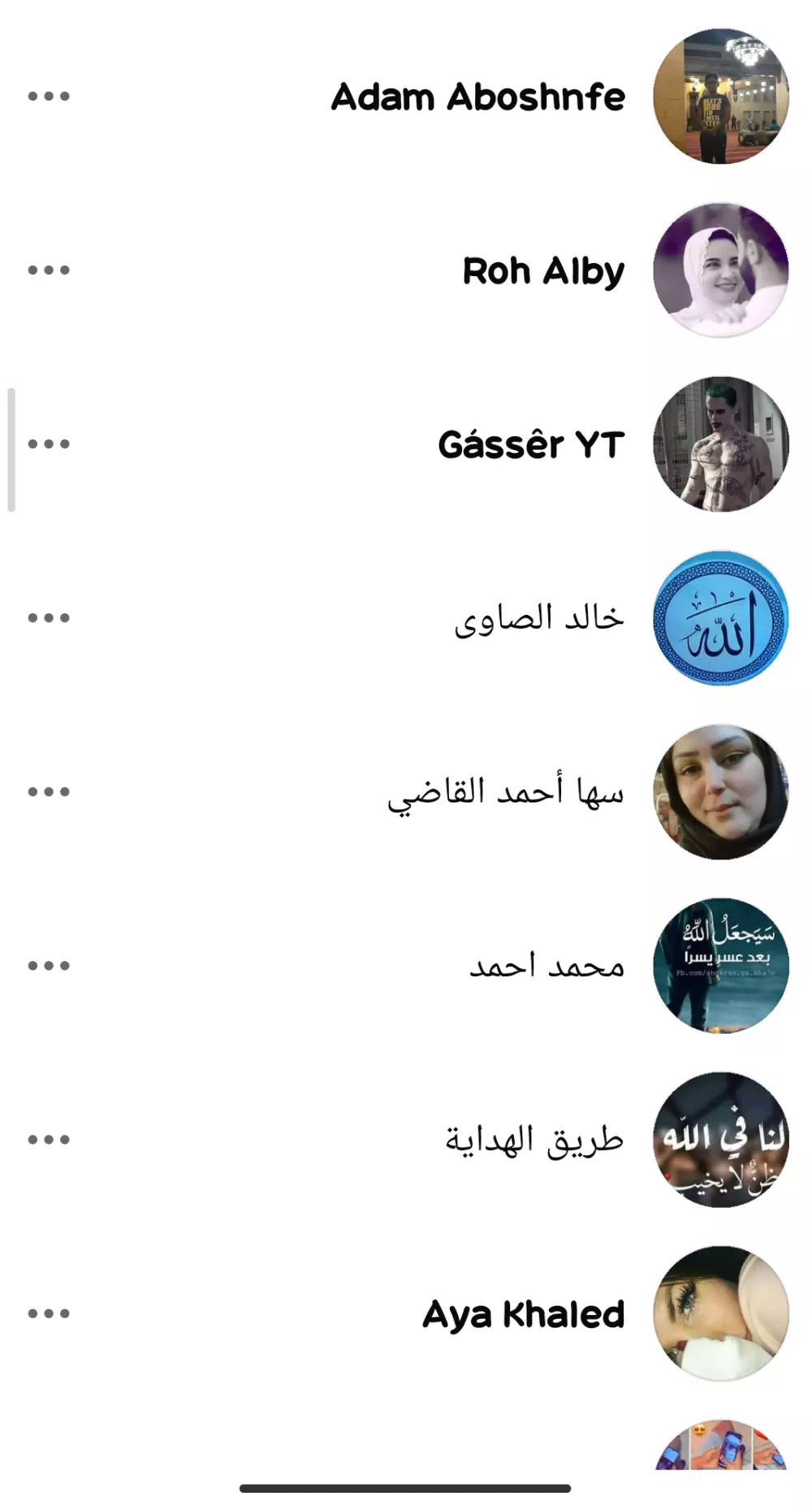View Adam Aboshnfe's profile picture
Viewport: 812px width, 1505px height.
tap(719, 96)
